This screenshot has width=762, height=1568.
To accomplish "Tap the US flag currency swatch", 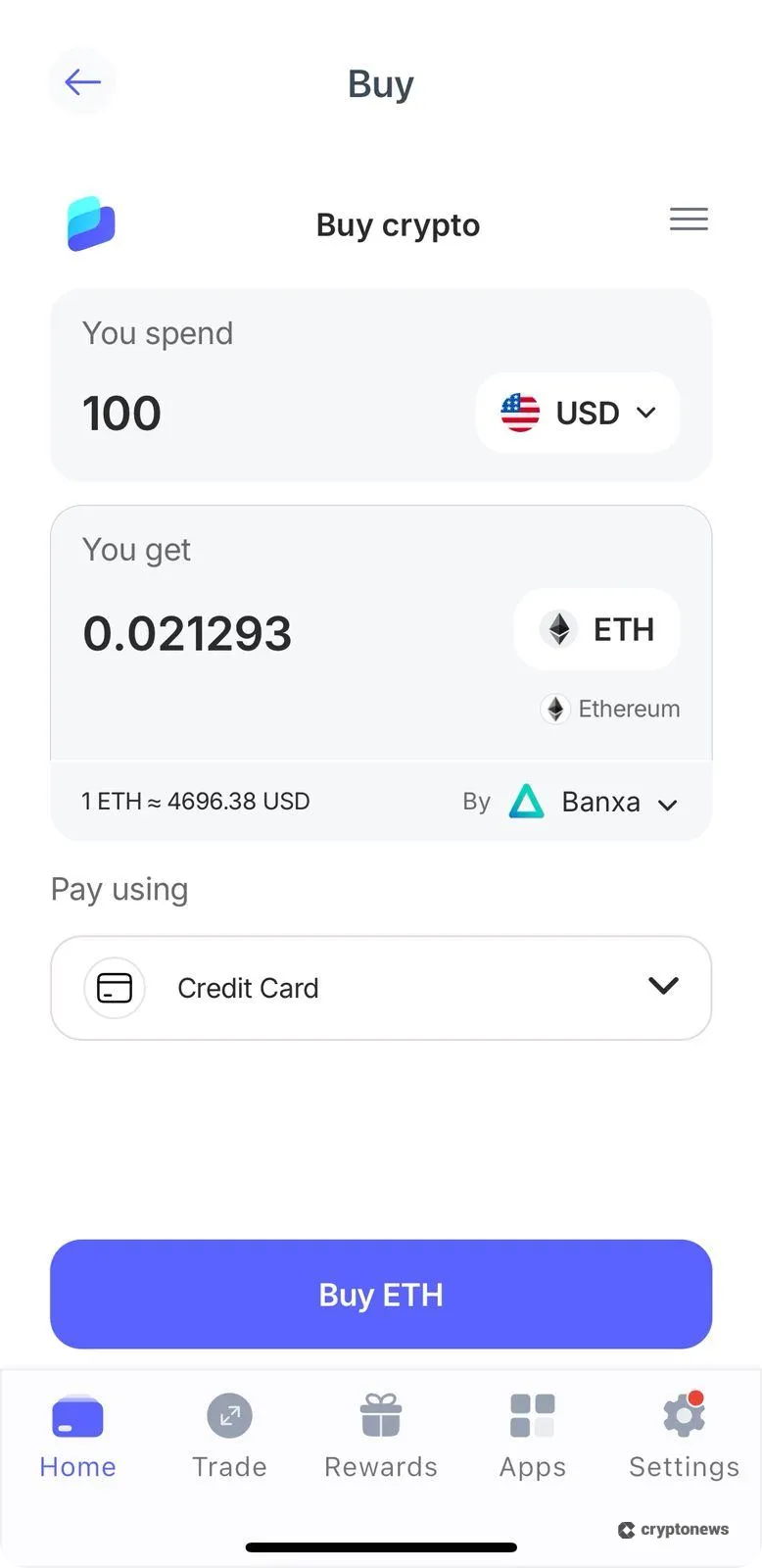I will 517,413.
